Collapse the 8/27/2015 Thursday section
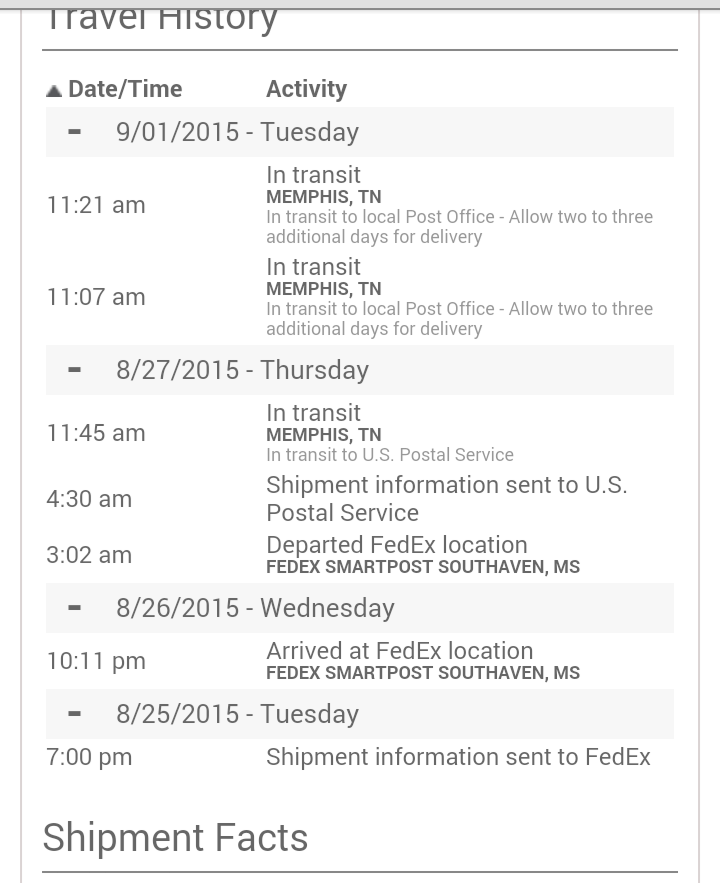 click(75, 369)
